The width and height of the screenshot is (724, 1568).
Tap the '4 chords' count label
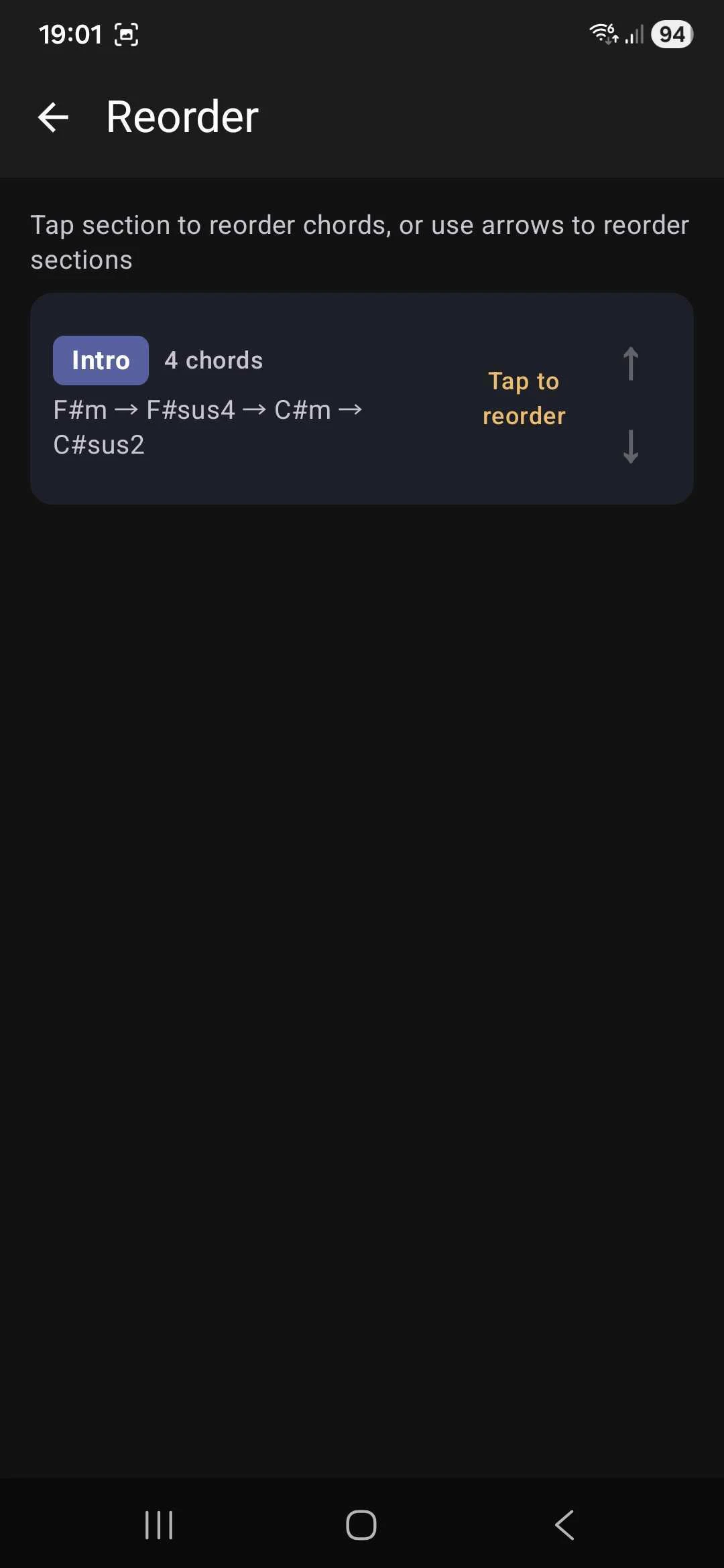click(213, 360)
